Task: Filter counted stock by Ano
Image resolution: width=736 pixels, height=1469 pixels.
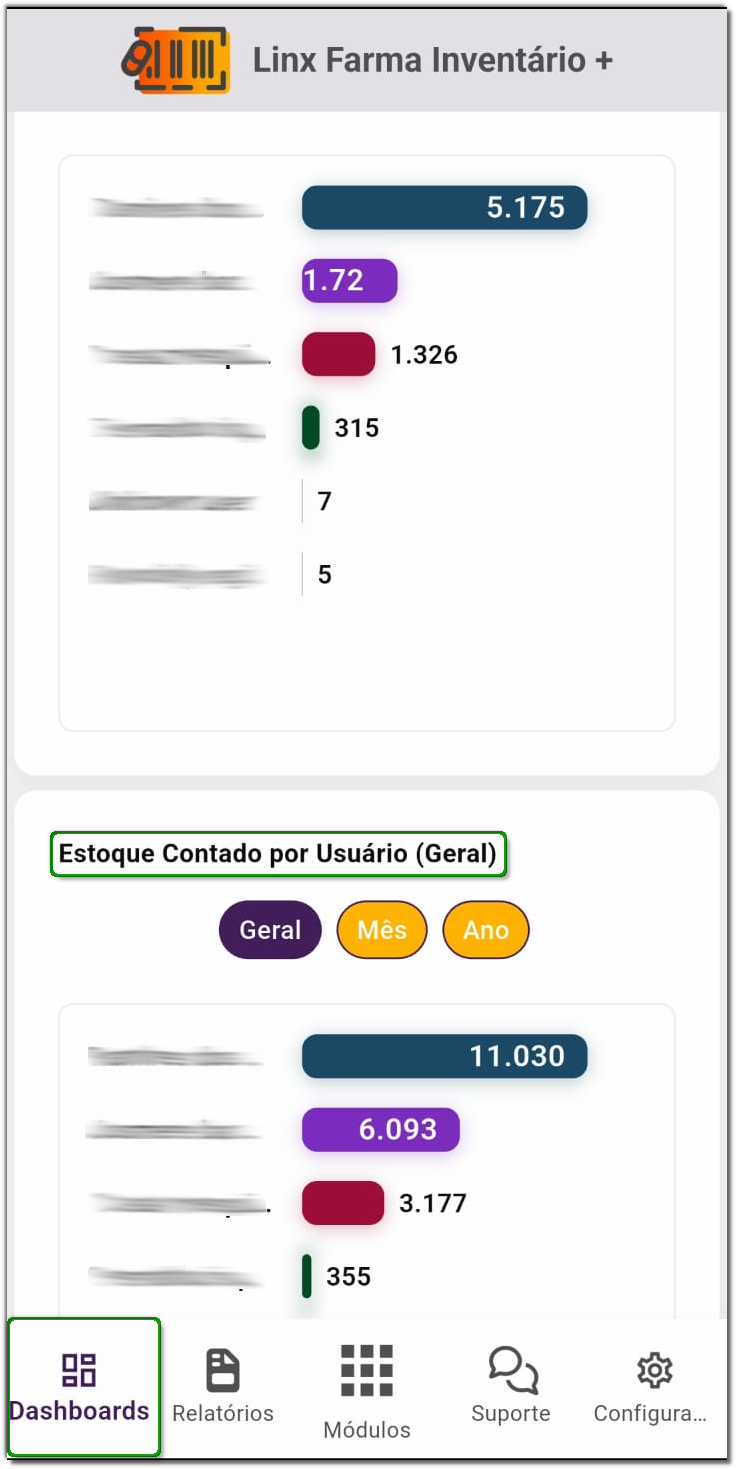Action: point(486,930)
